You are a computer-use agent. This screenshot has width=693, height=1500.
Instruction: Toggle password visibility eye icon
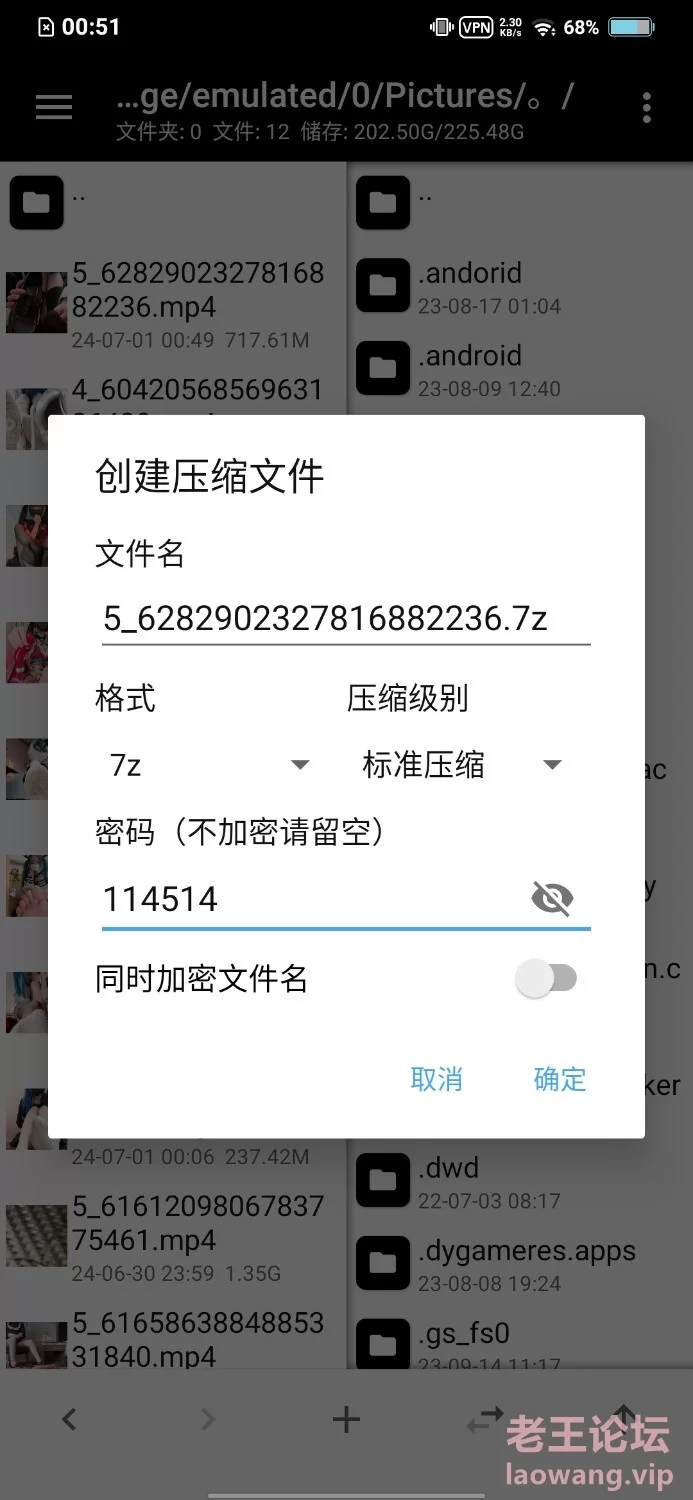coord(552,899)
